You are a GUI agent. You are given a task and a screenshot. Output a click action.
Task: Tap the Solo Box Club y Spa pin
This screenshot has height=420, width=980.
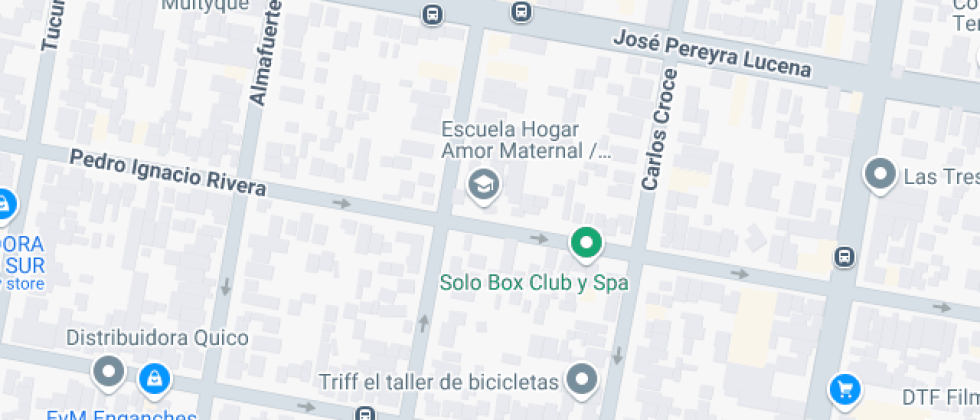click(x=586, y=244)
